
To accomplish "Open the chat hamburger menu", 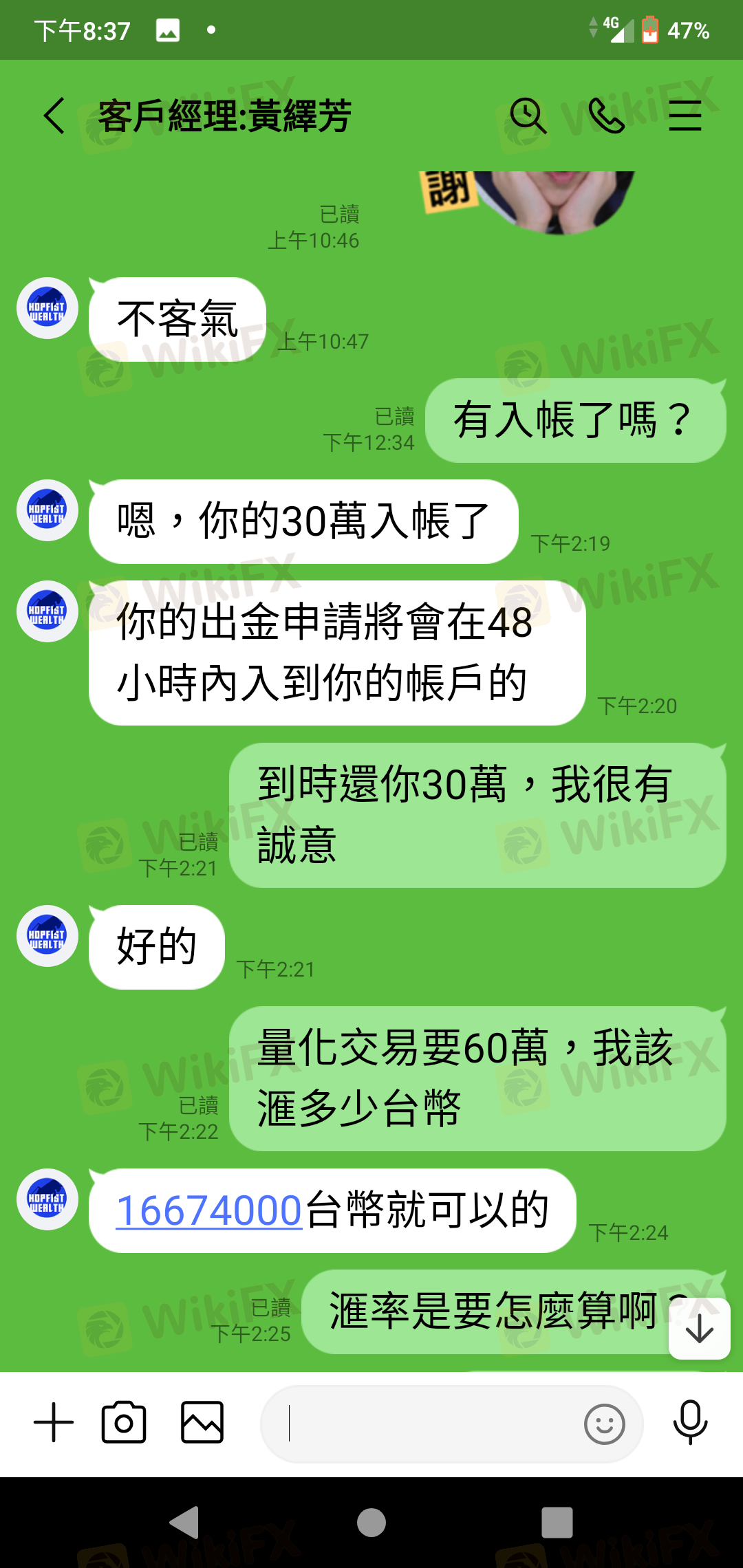I will tap(685, 116).
